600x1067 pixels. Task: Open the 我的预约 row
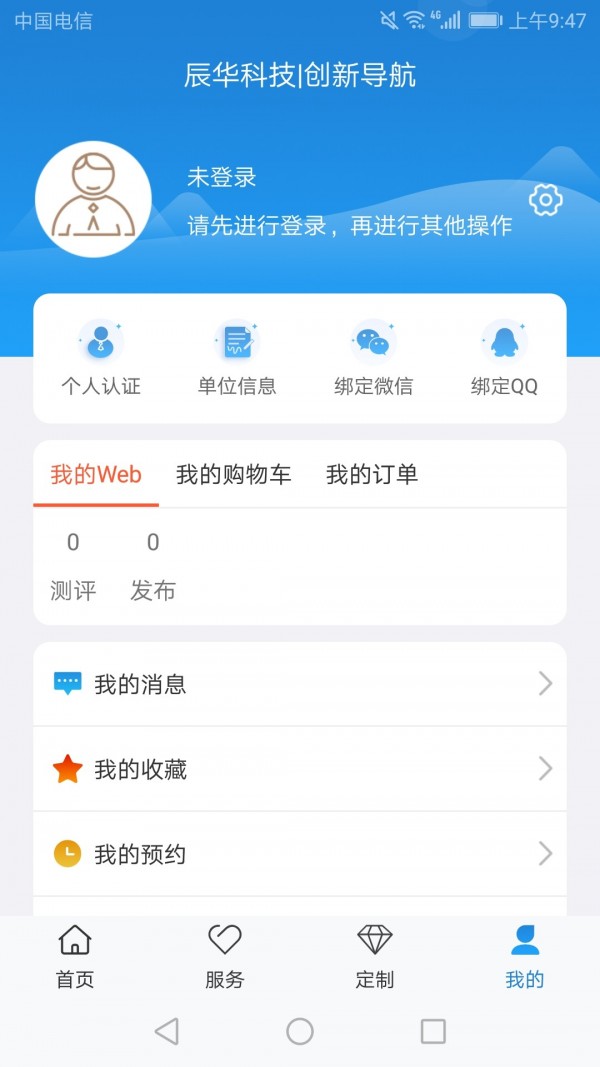[300, 853]
